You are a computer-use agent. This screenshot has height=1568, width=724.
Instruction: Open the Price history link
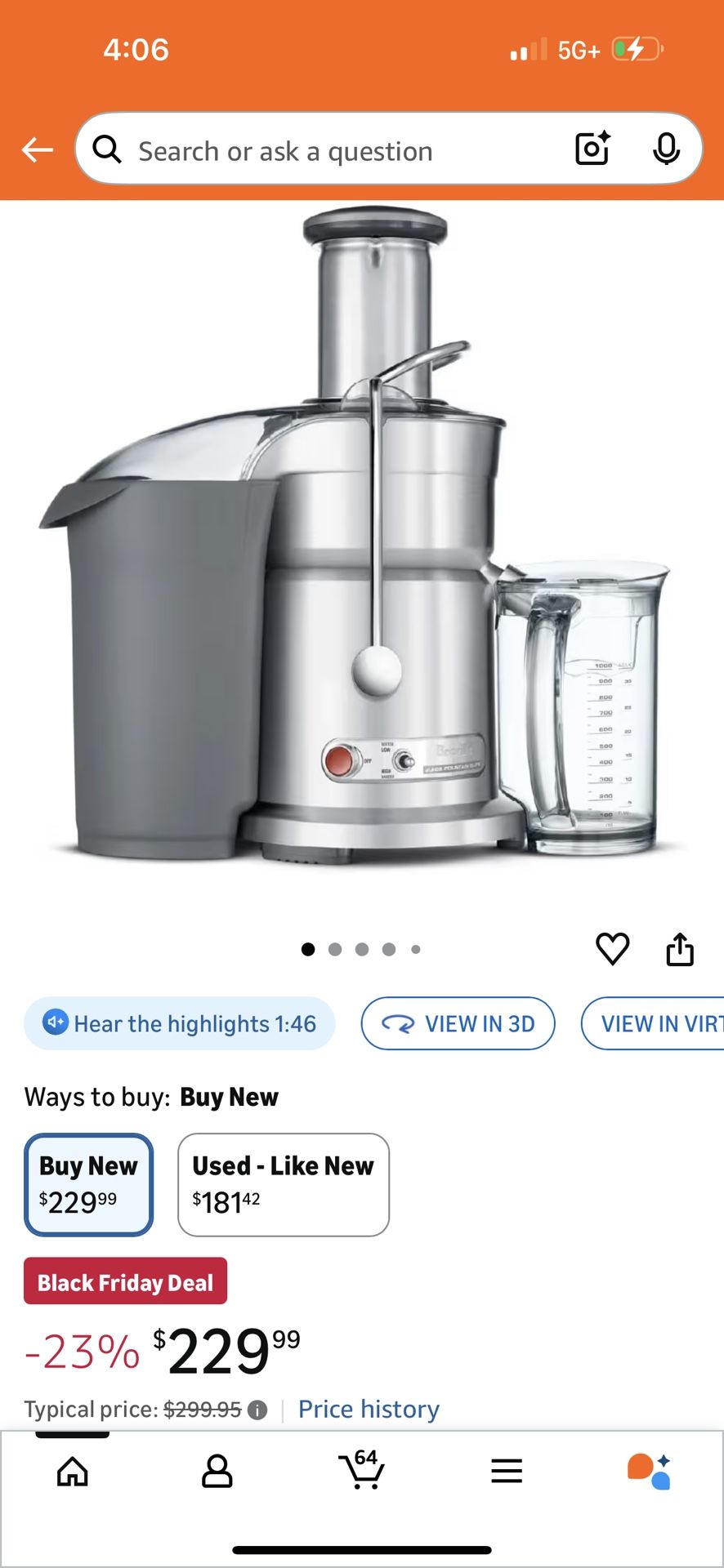tap(369, 1409)
